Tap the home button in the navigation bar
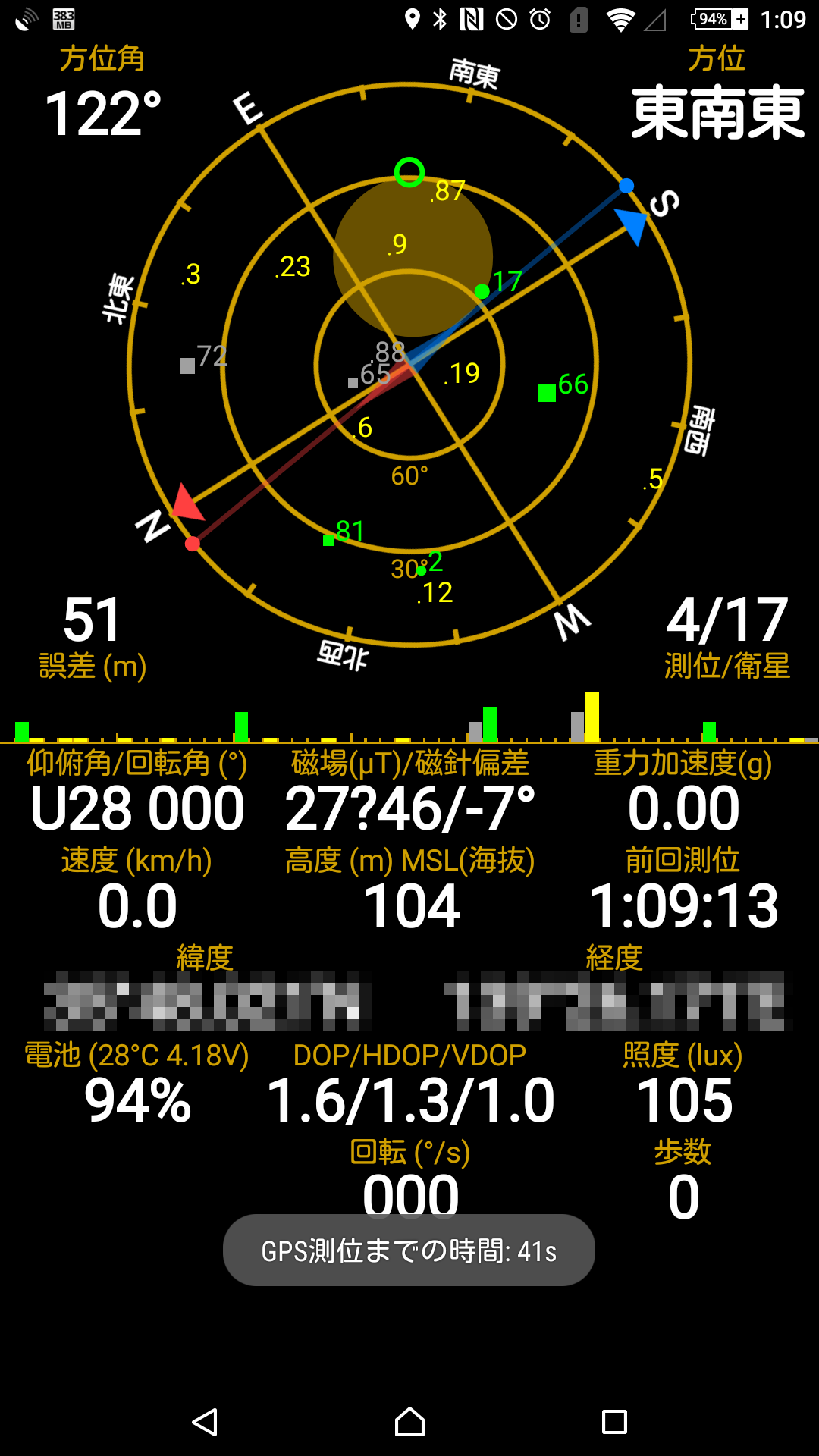The width and height of the screenshot is (819, 1456). (x=409, y=1422)
